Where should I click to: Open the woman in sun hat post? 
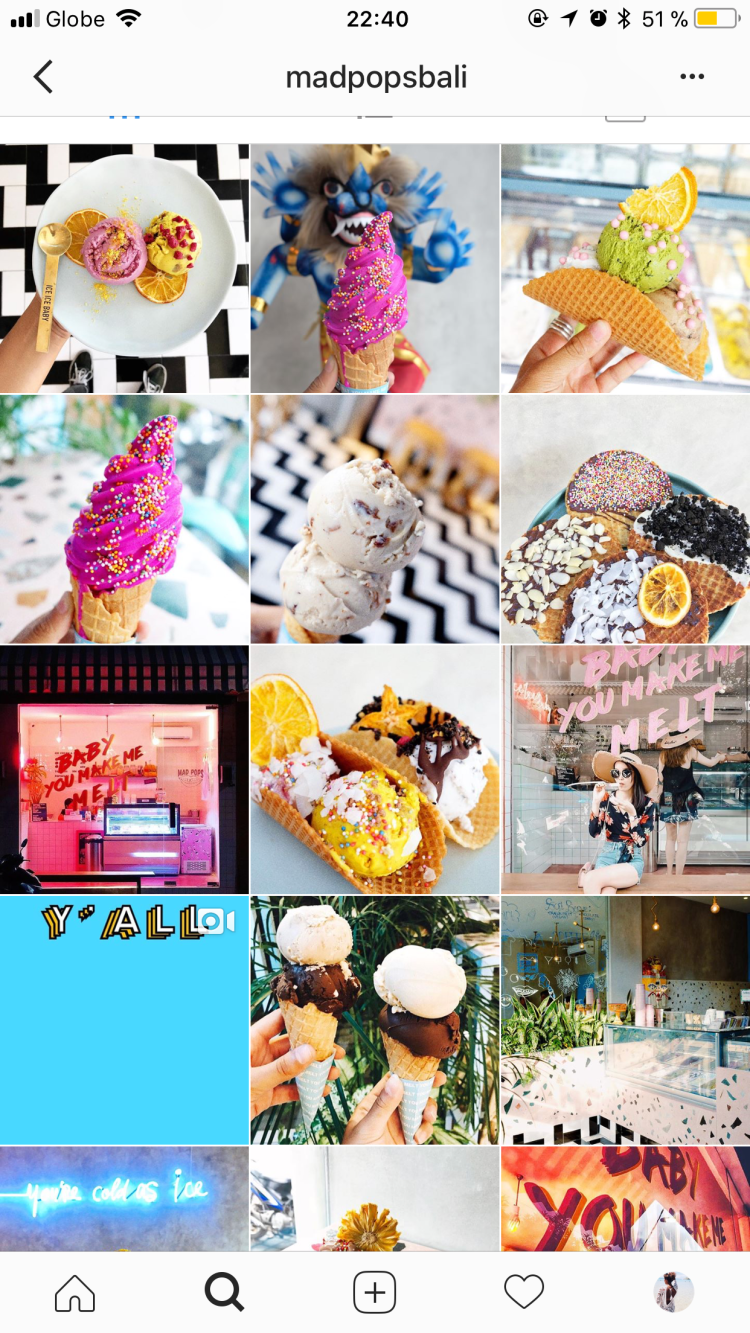(x=625, y=769)
